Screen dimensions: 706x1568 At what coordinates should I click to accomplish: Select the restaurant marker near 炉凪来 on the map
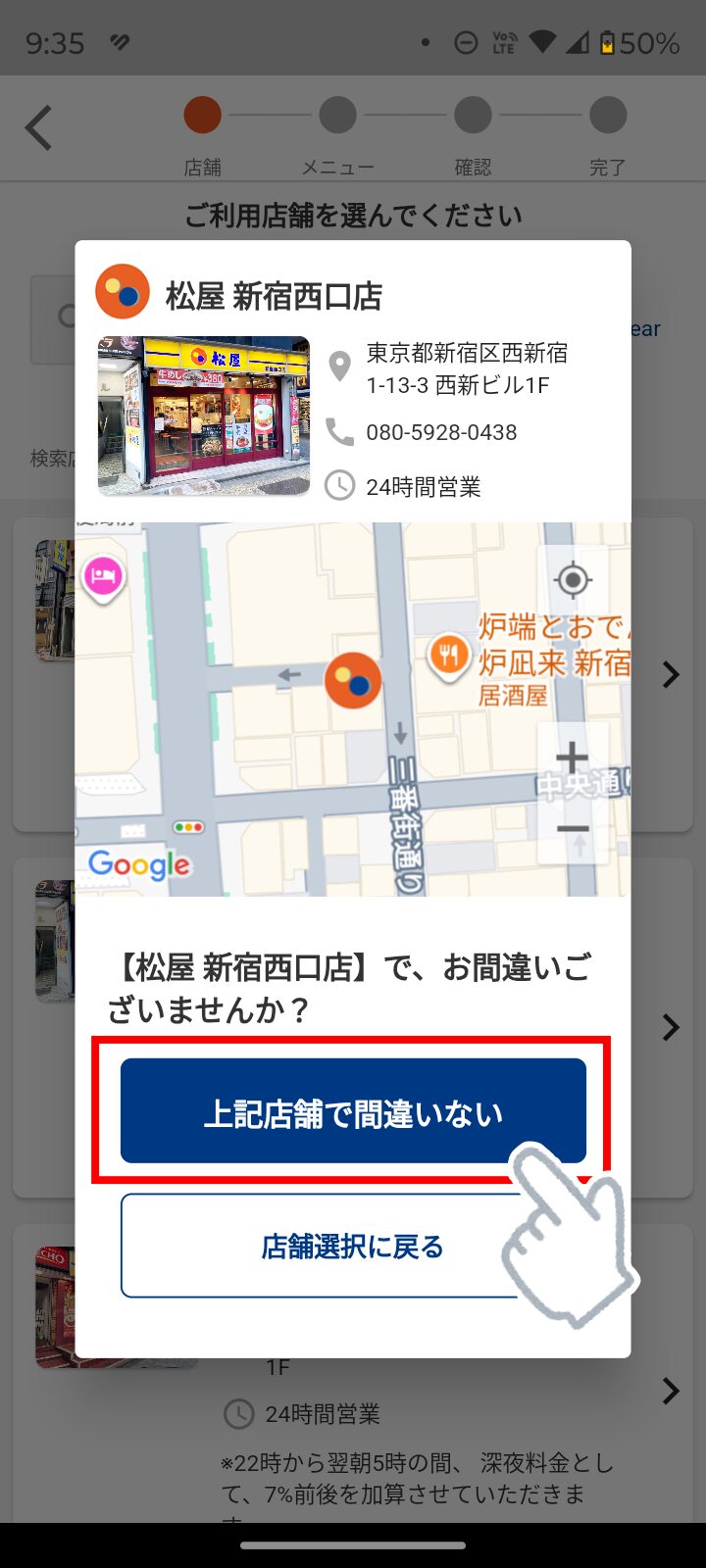[x=449, y=655]
